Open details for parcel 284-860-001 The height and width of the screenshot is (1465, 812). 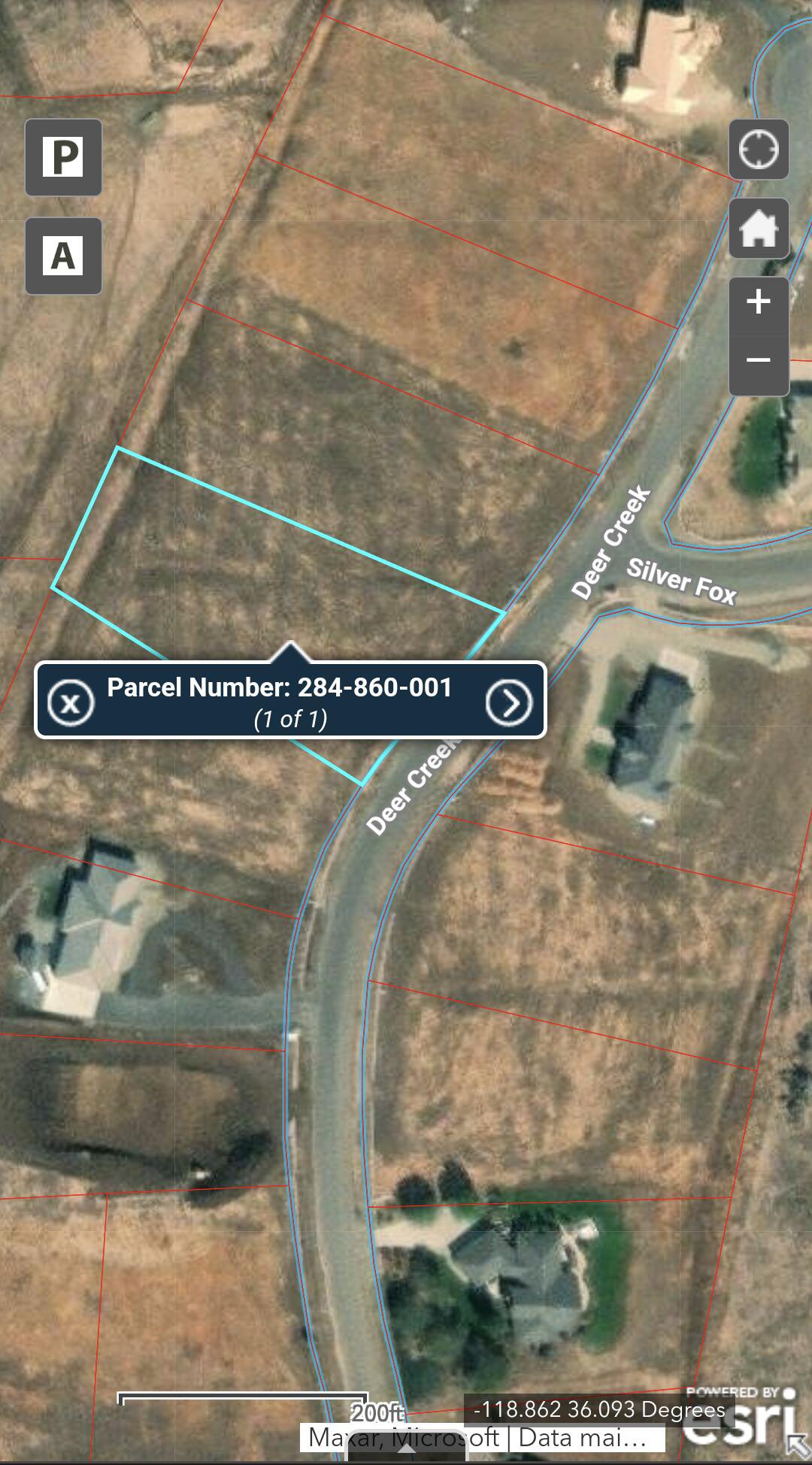coord(509,702)
